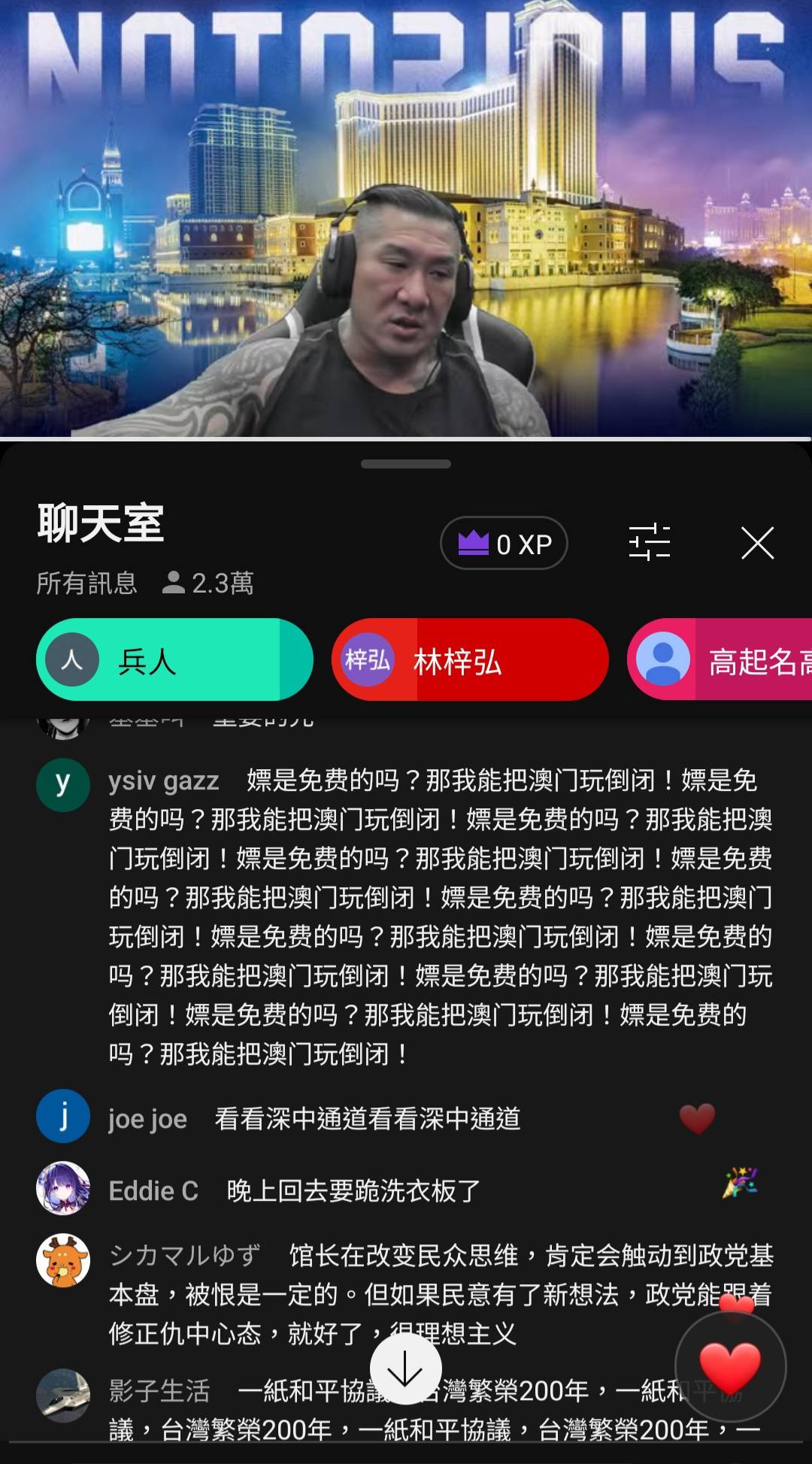Image resolution: width=812 pixels, height=1464 pixels.
Task: Open the 0 XP crown badge
Action: coord(504,543)
